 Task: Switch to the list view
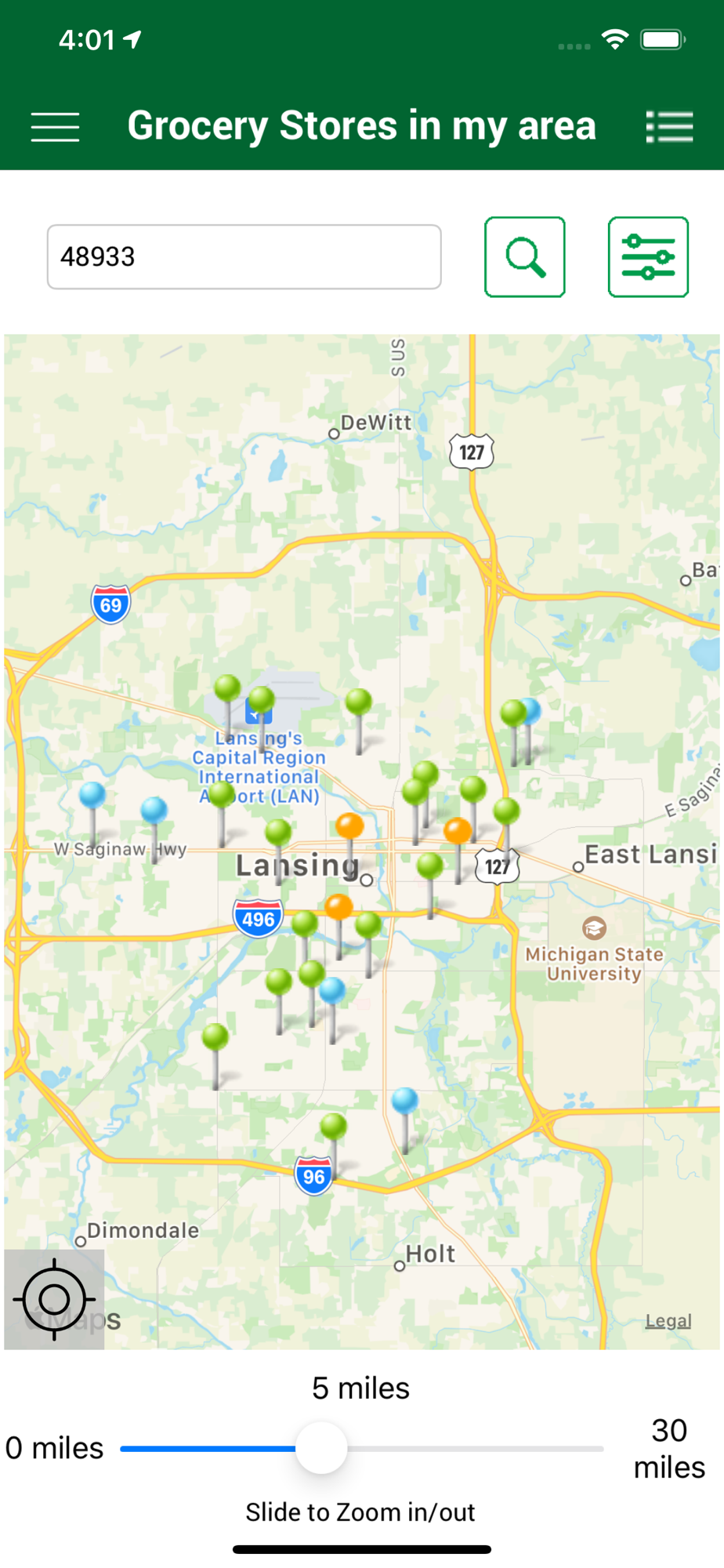click(x=669, y=127)
